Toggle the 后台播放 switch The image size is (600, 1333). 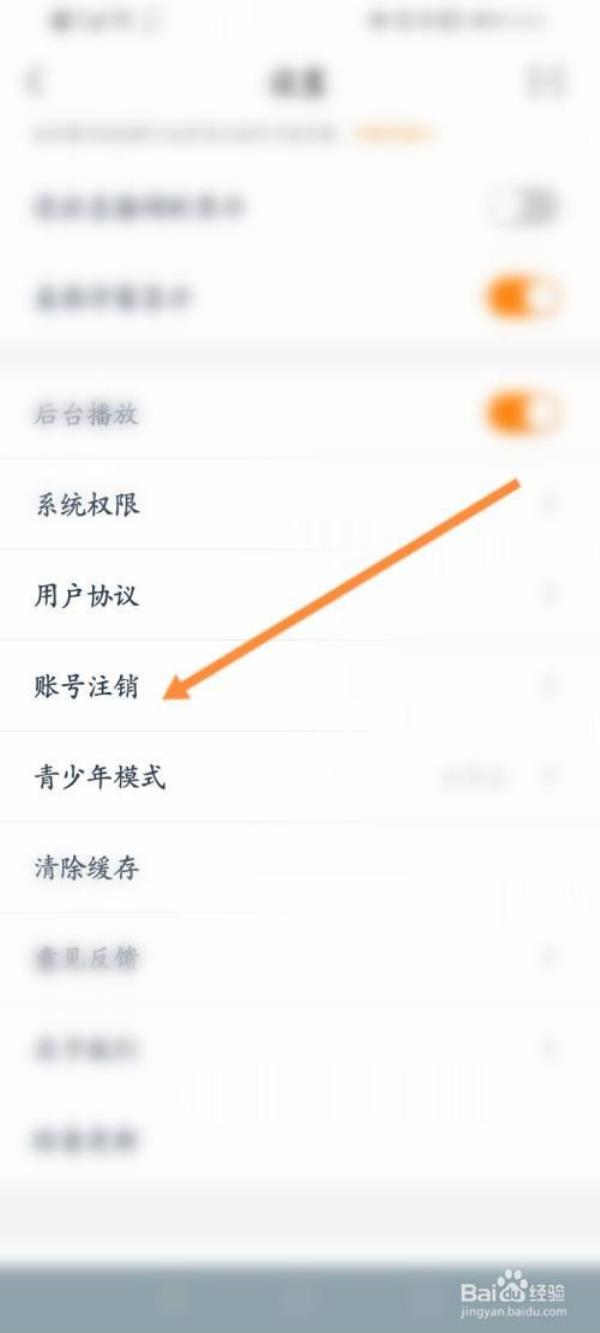pos(523,413)
